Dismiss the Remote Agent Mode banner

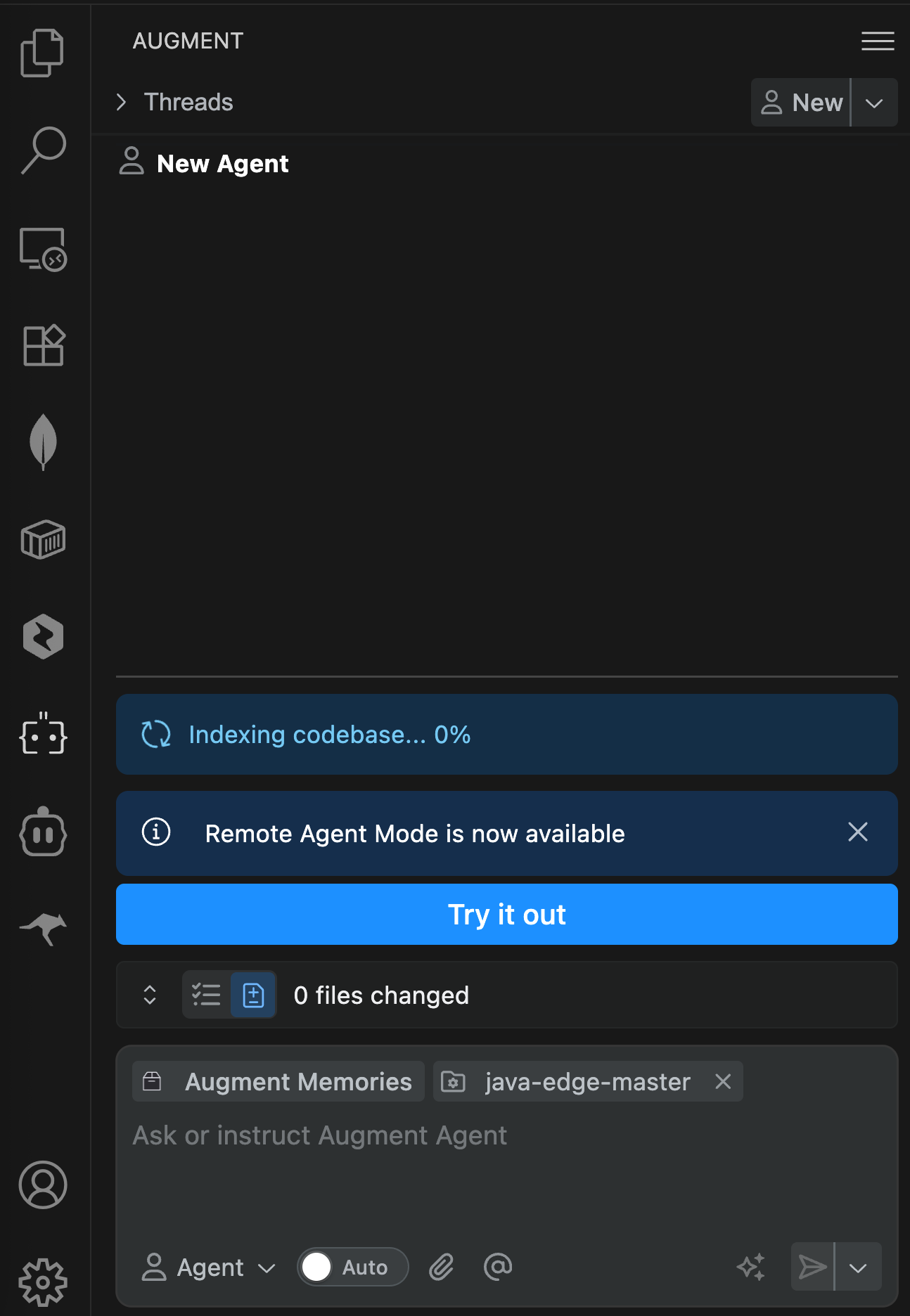(x=857, y=832)
